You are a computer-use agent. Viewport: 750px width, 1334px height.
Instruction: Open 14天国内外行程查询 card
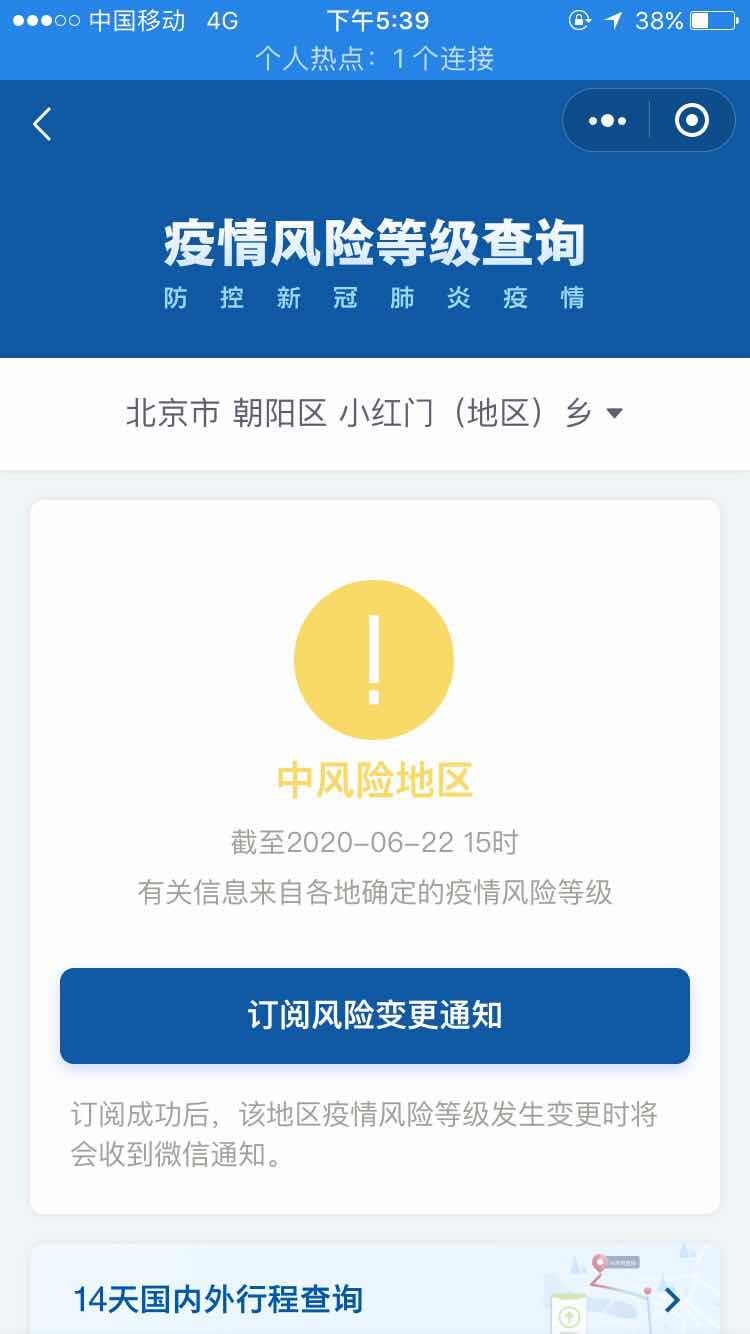click(x=375, y=1289)
